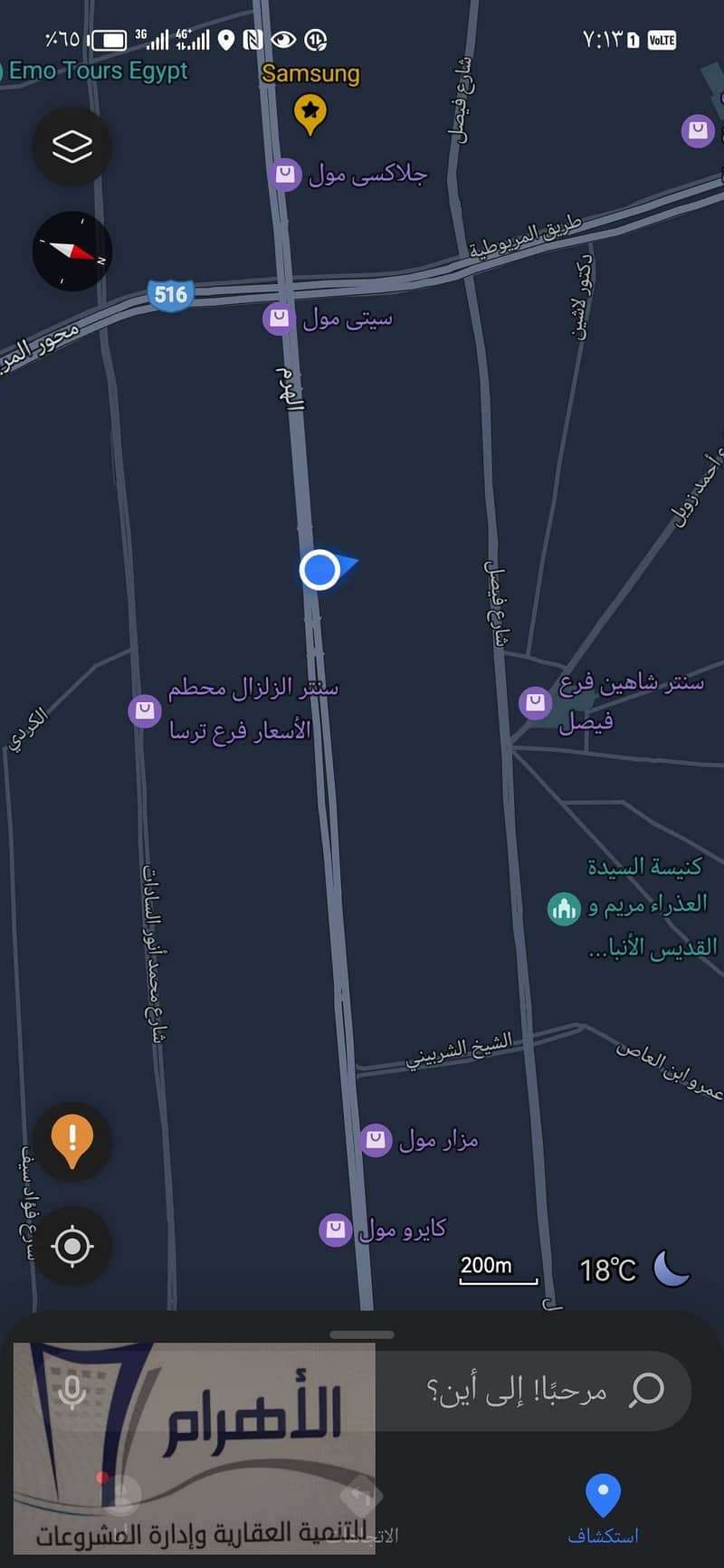Image resolution: width=724 pixels, height=1568 pixels.
Task: Select the مزار مول place marker
Action: [x=376, y=1139]
